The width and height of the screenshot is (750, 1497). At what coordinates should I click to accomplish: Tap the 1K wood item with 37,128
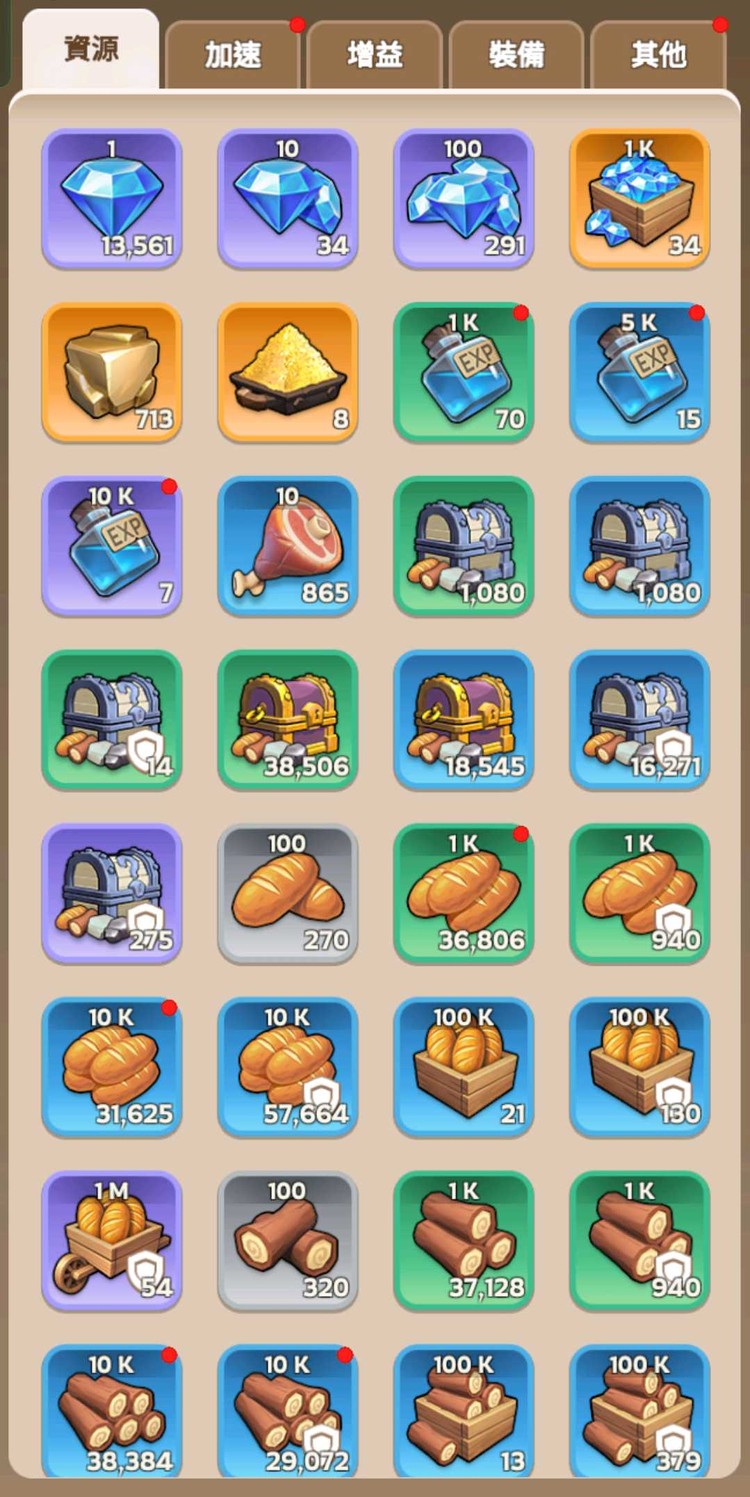pyautogui.click(x=464, y=1241)
